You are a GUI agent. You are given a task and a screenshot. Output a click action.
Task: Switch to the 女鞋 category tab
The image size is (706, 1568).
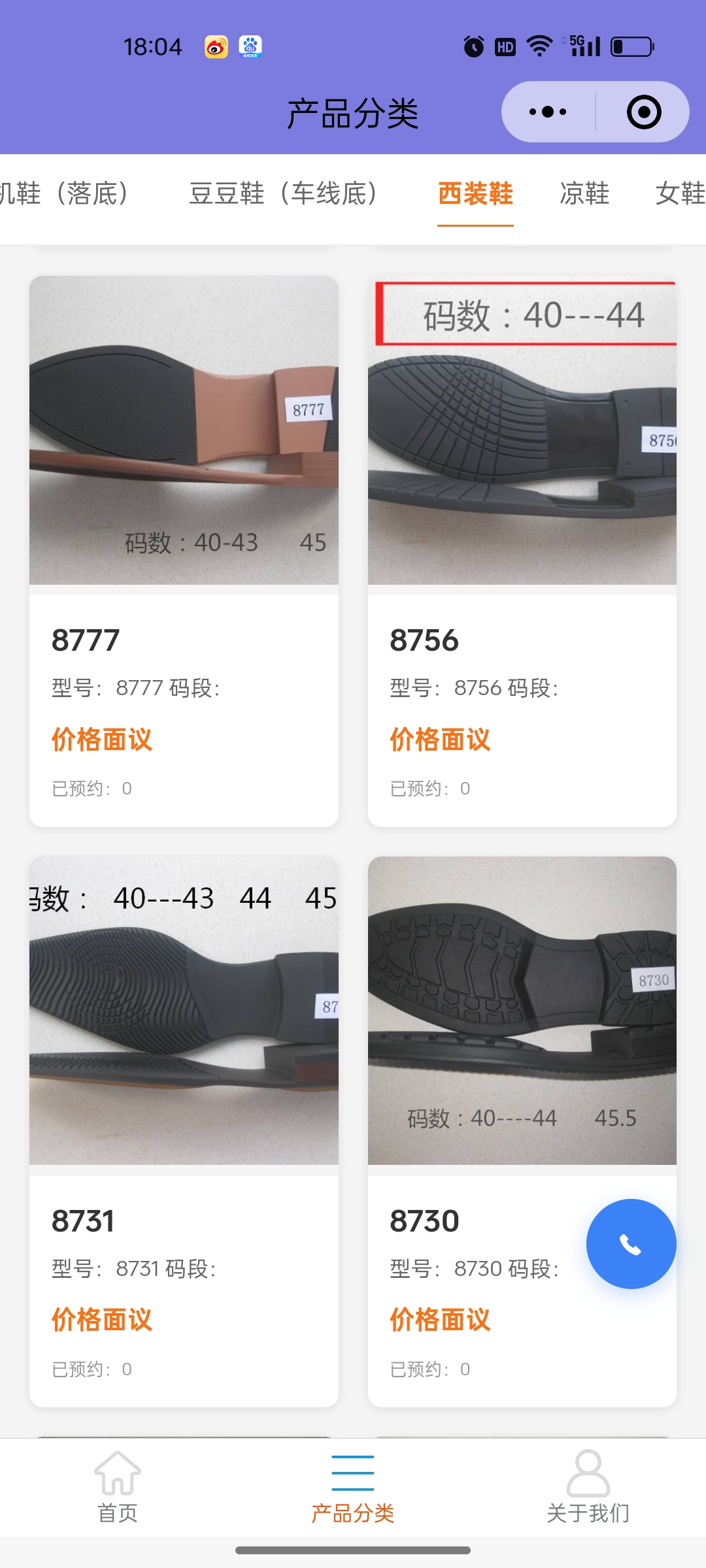[x=680, y=193]
